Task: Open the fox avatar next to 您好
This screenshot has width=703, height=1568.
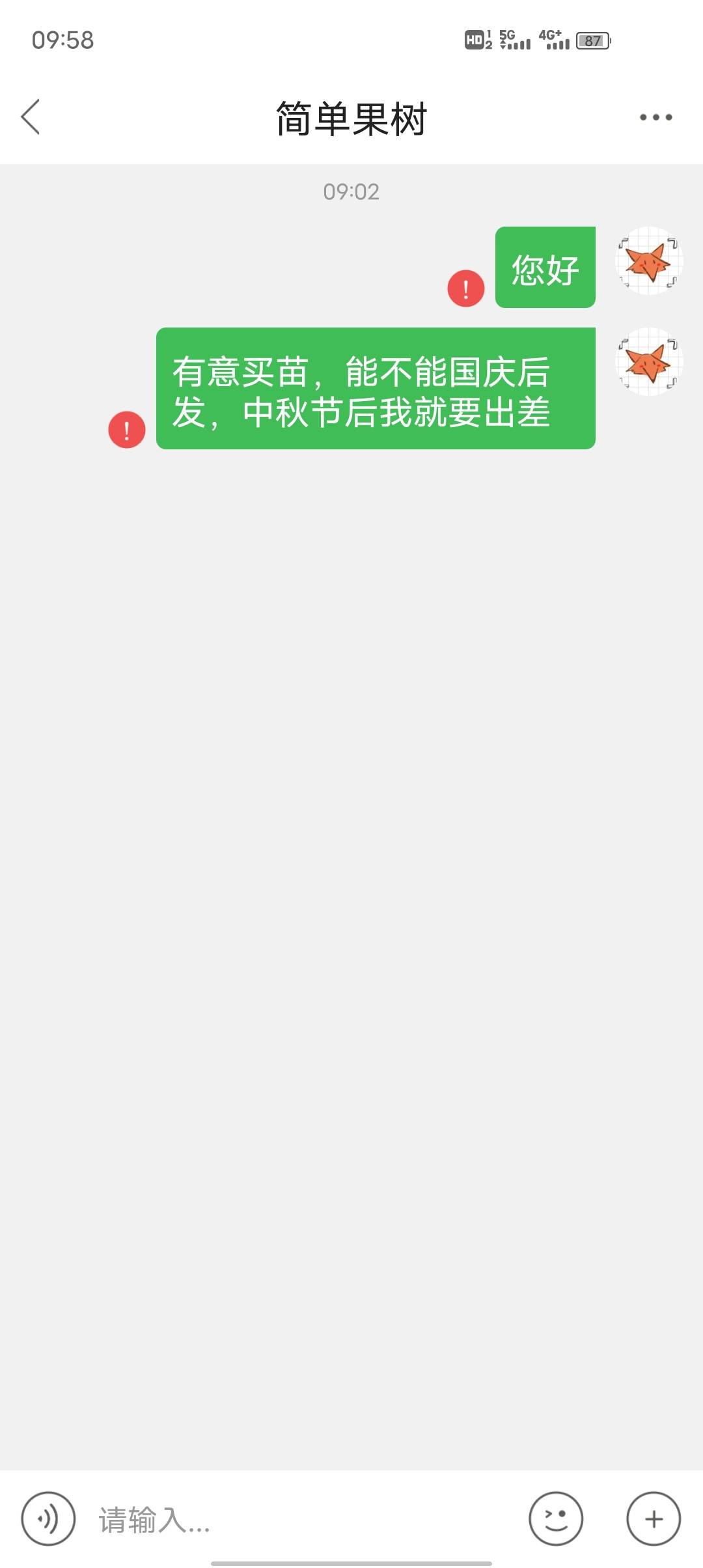Action: click(649, 261)
